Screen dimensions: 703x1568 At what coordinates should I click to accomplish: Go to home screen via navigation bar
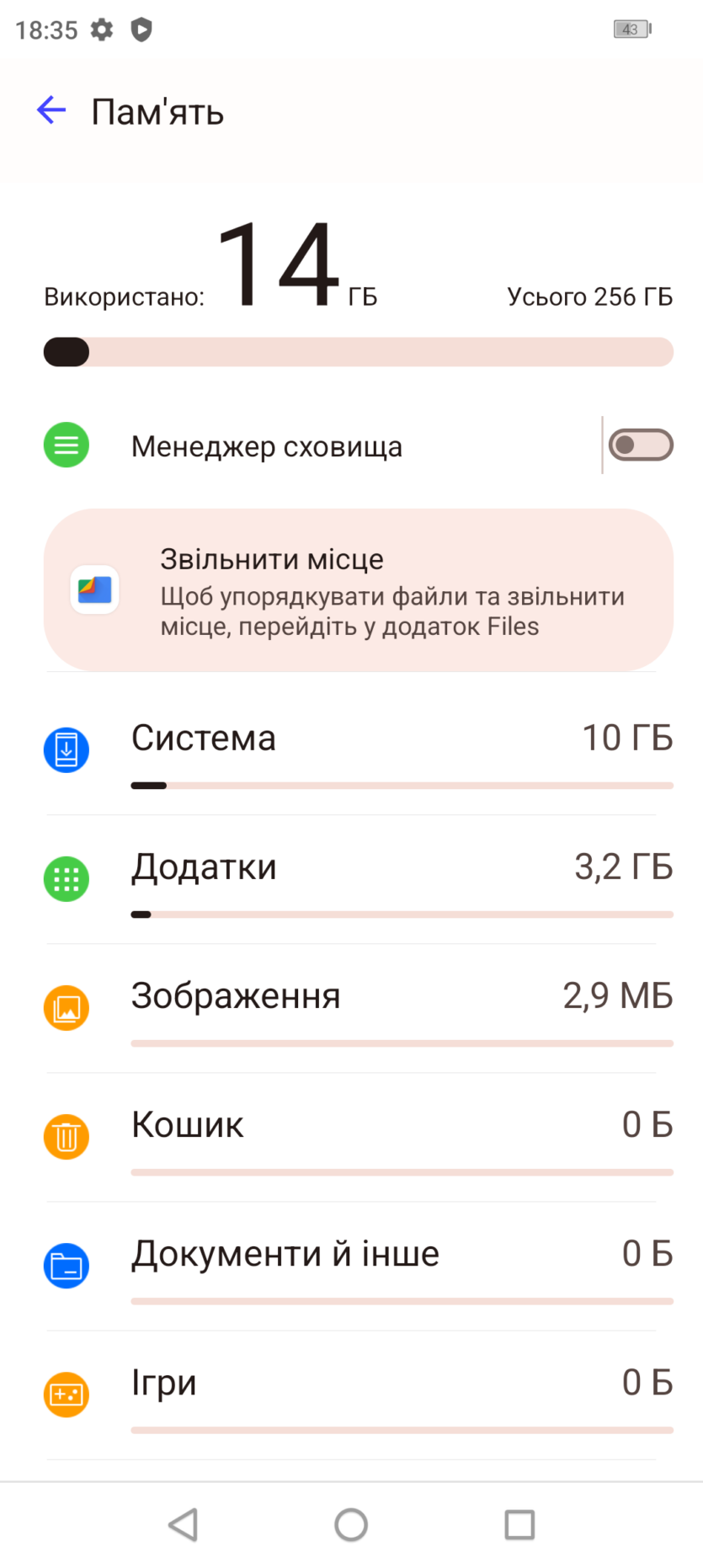coord(351,1524)
